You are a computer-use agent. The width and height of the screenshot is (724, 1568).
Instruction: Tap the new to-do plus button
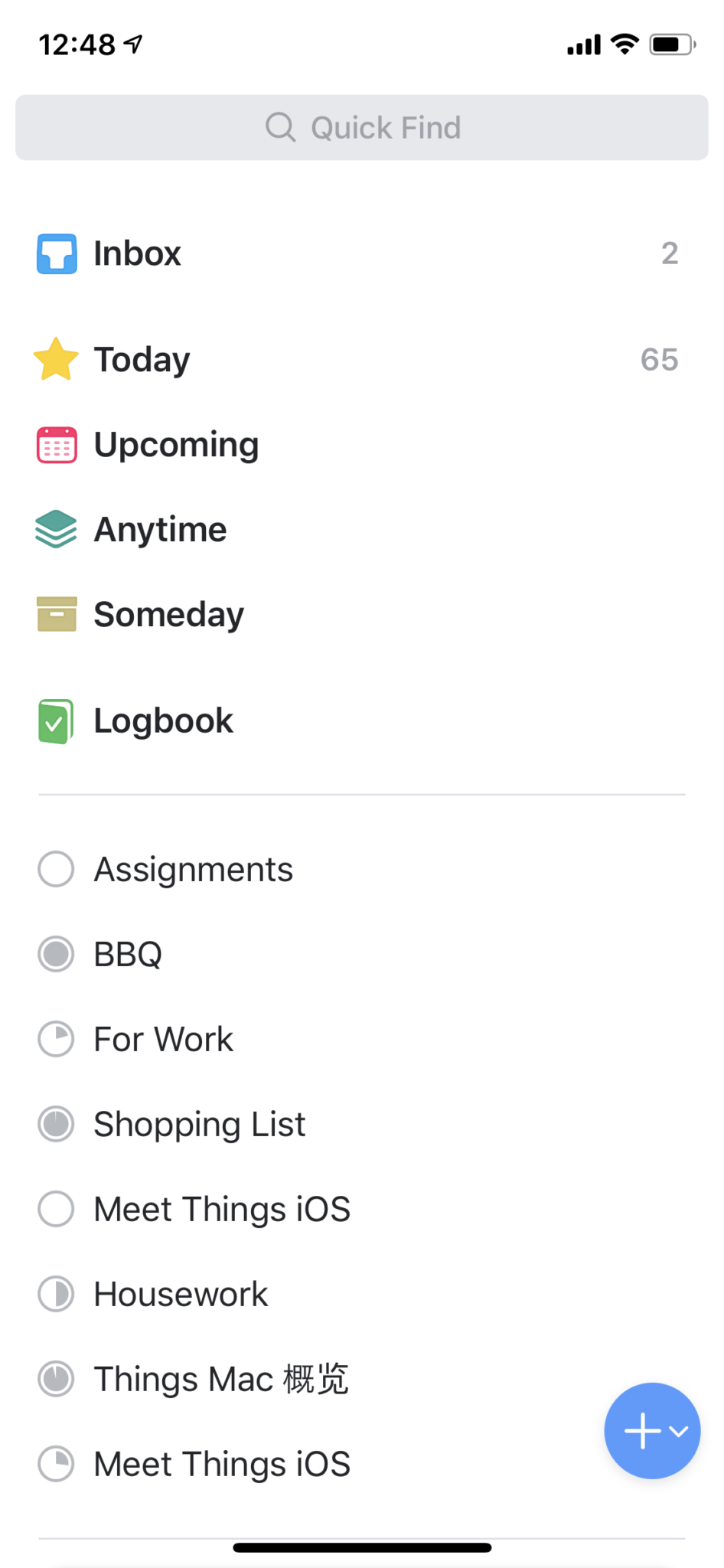[643, 1430]
